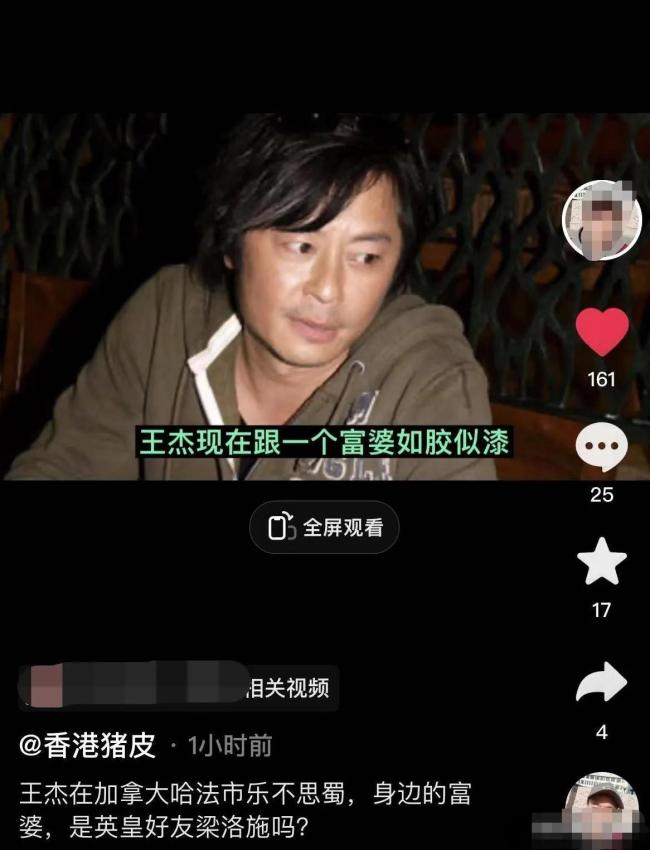
Task: Open the comments bubble
Action: click(x=602, y=449)
